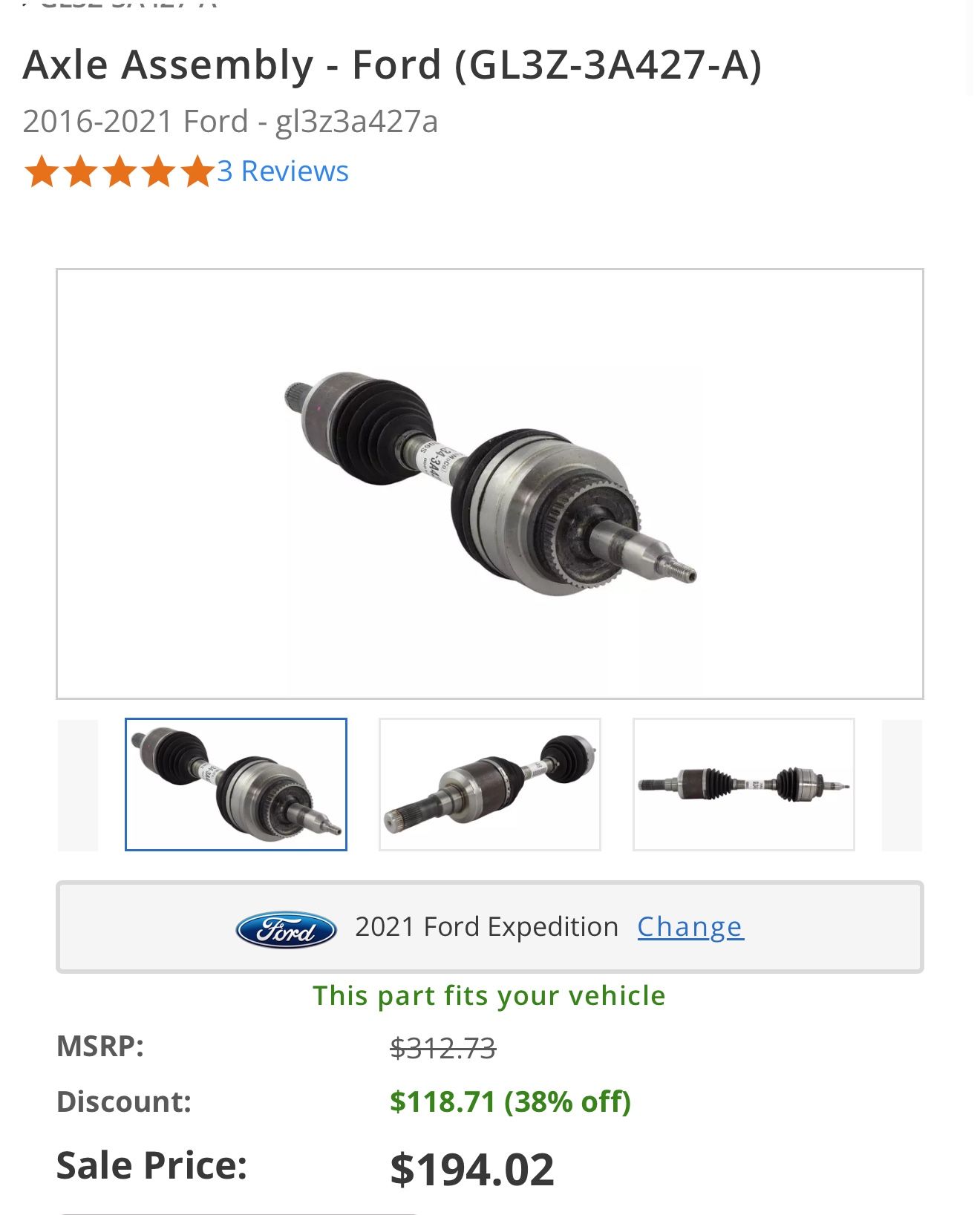Tap Change to pick a different vehicle
Viewport: 980px width, 1215px height.
[690, 926]
